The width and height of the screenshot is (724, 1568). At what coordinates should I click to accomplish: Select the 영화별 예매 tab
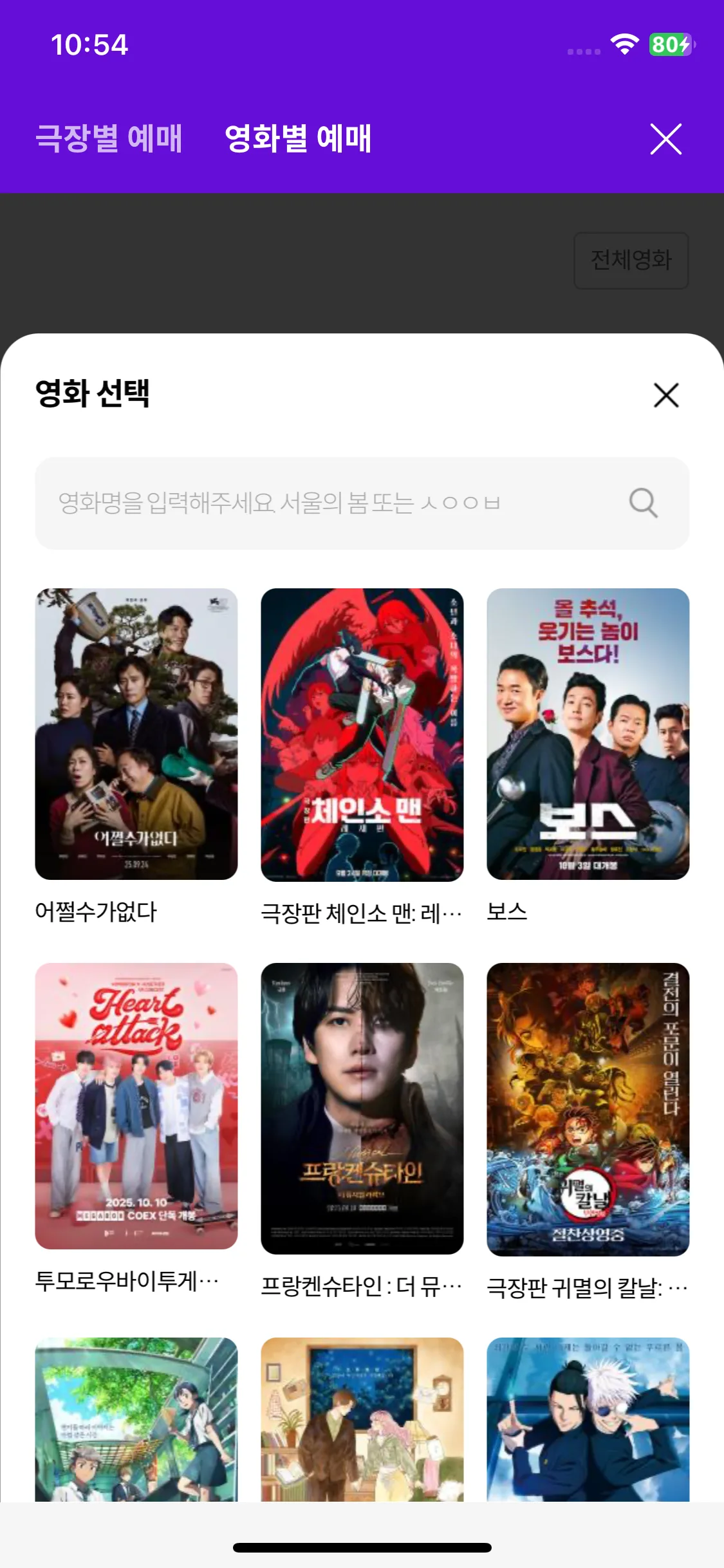click(x=298, y=138)
